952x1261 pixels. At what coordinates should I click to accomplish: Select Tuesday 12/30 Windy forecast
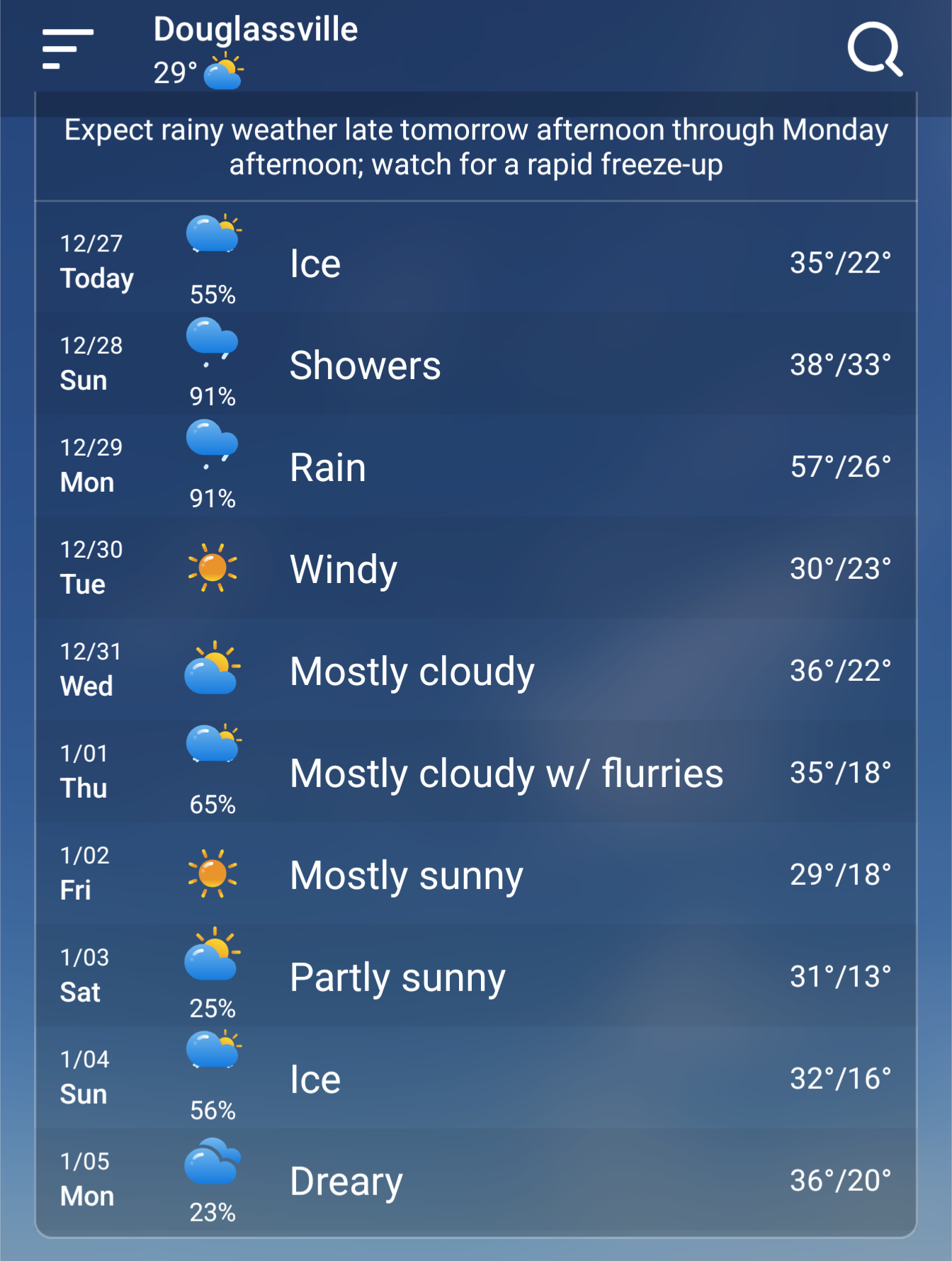click(475, 569)
